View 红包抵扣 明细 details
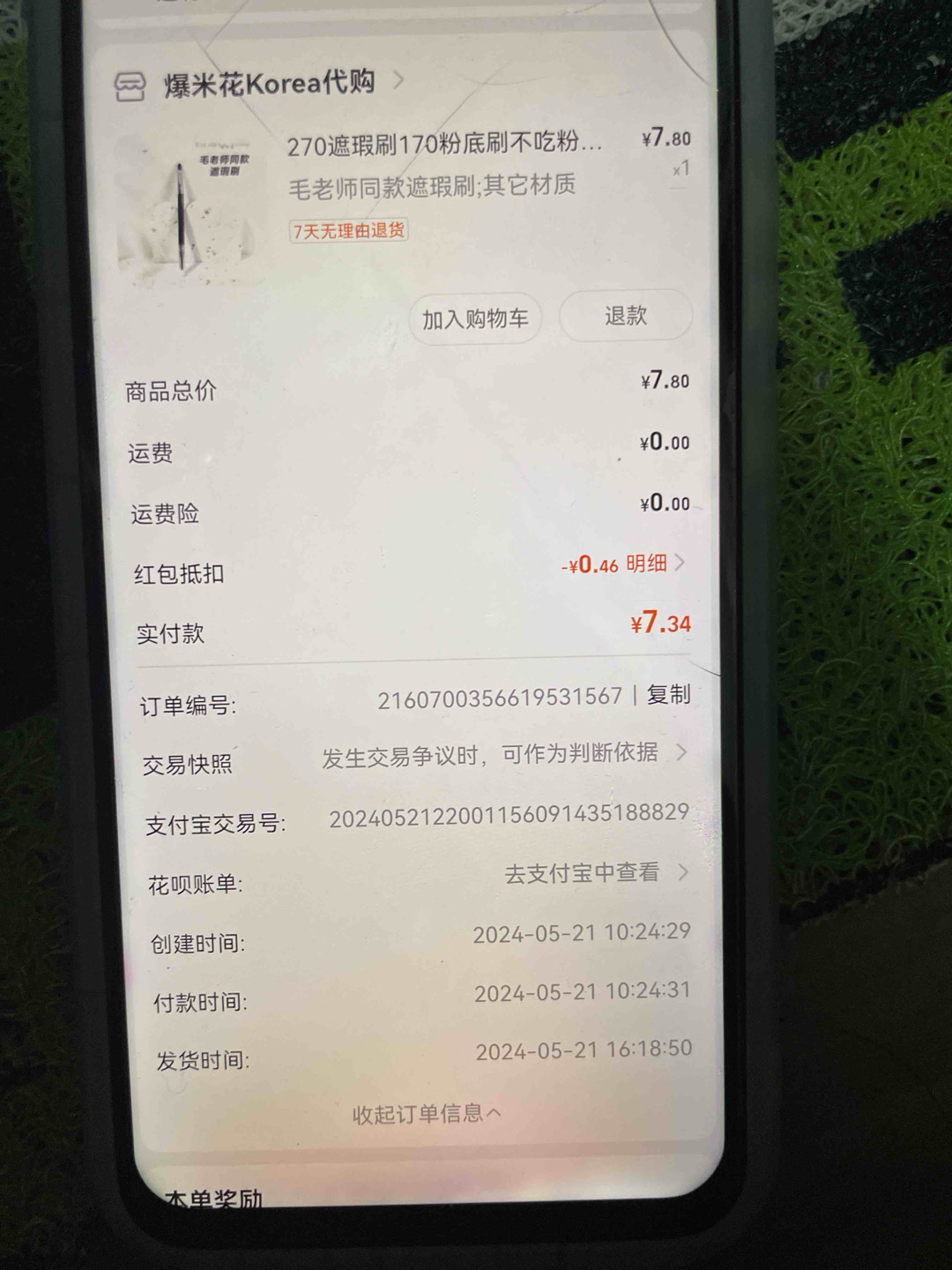952x1270 pixels. (653, 564)
